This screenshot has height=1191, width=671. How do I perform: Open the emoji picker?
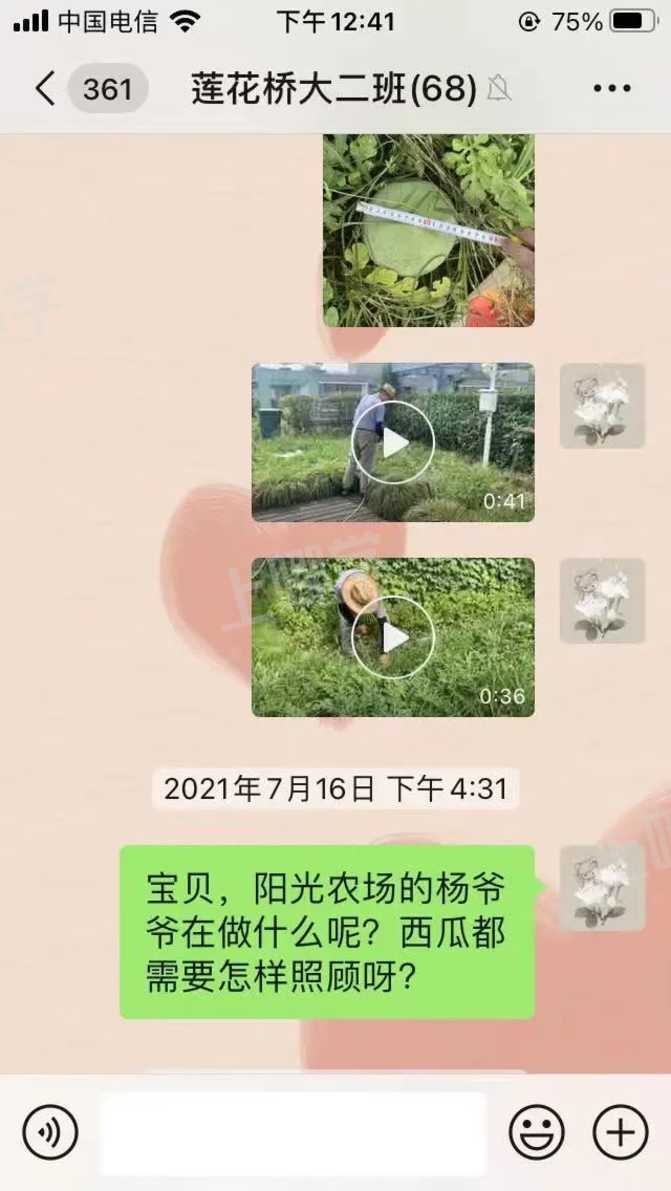(537, 1133)
